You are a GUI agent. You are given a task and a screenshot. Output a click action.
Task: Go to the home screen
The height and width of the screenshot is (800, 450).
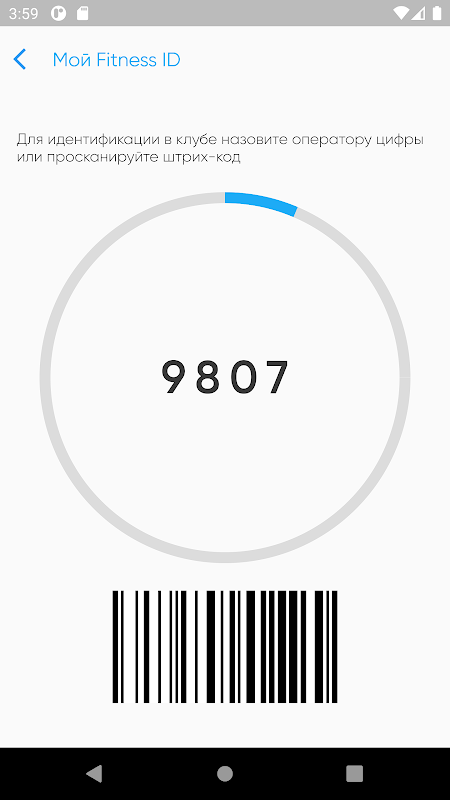point(225,773)
